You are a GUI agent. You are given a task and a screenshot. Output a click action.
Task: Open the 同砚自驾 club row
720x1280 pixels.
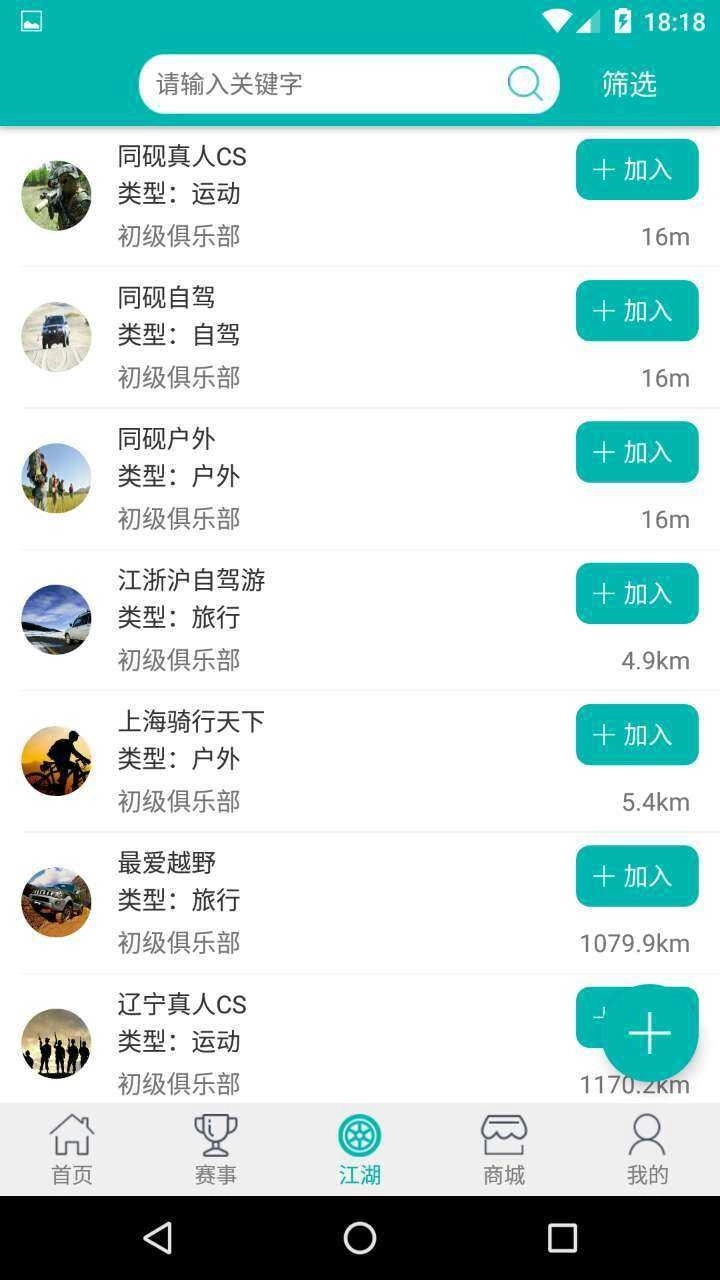pyautogui.click(x=300, y=337)
